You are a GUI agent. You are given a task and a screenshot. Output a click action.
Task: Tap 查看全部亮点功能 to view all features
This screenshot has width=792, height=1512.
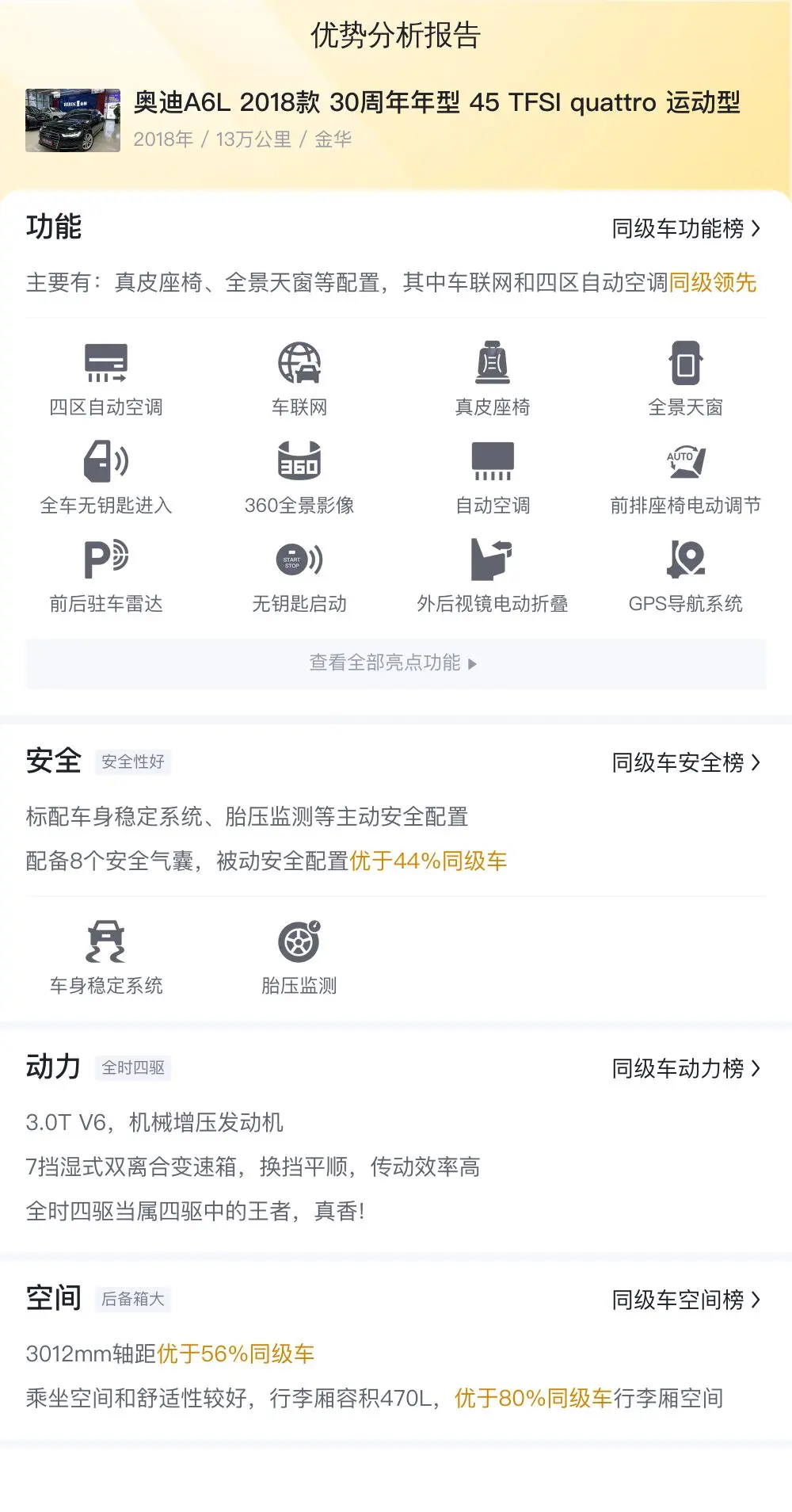395,663
